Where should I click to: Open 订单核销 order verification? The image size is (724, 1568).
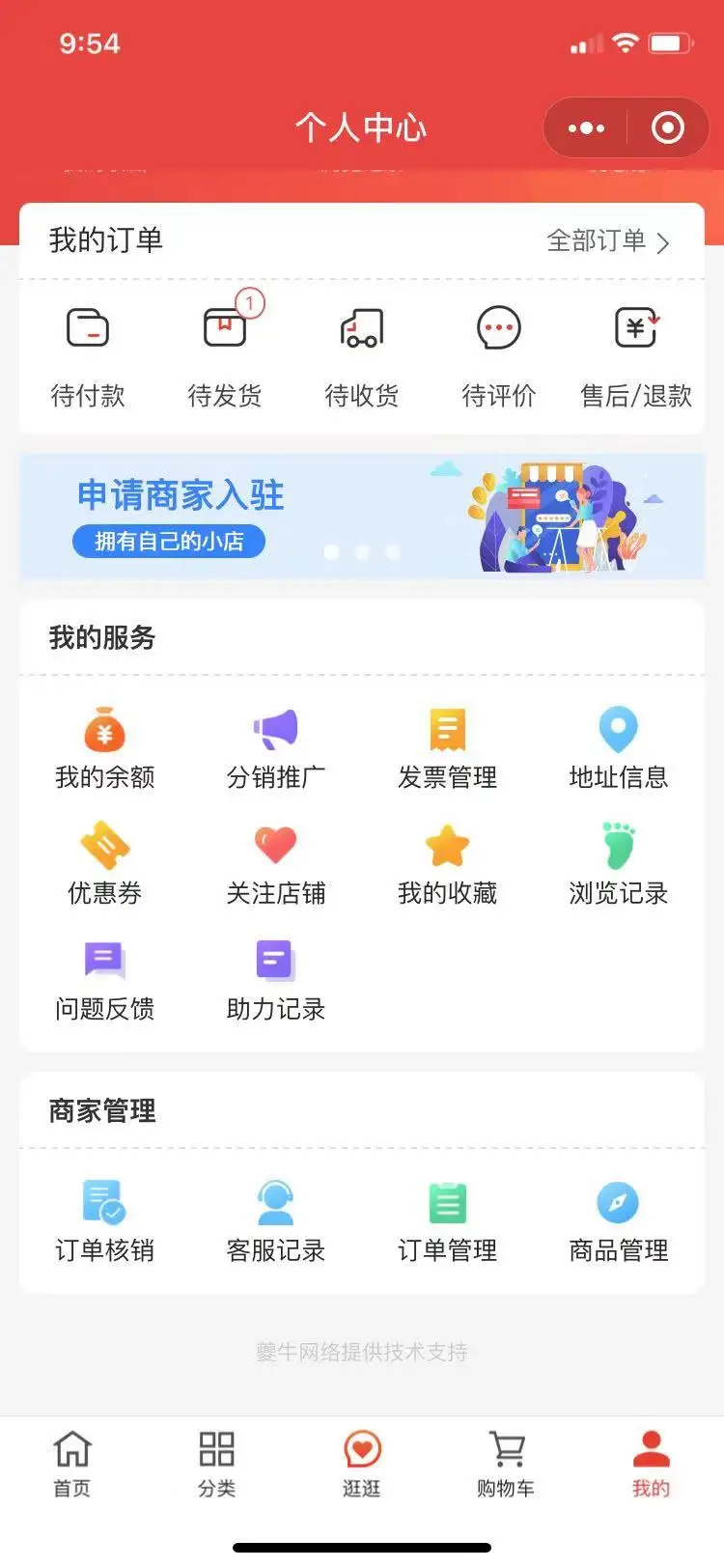(x=104, y=1221)
